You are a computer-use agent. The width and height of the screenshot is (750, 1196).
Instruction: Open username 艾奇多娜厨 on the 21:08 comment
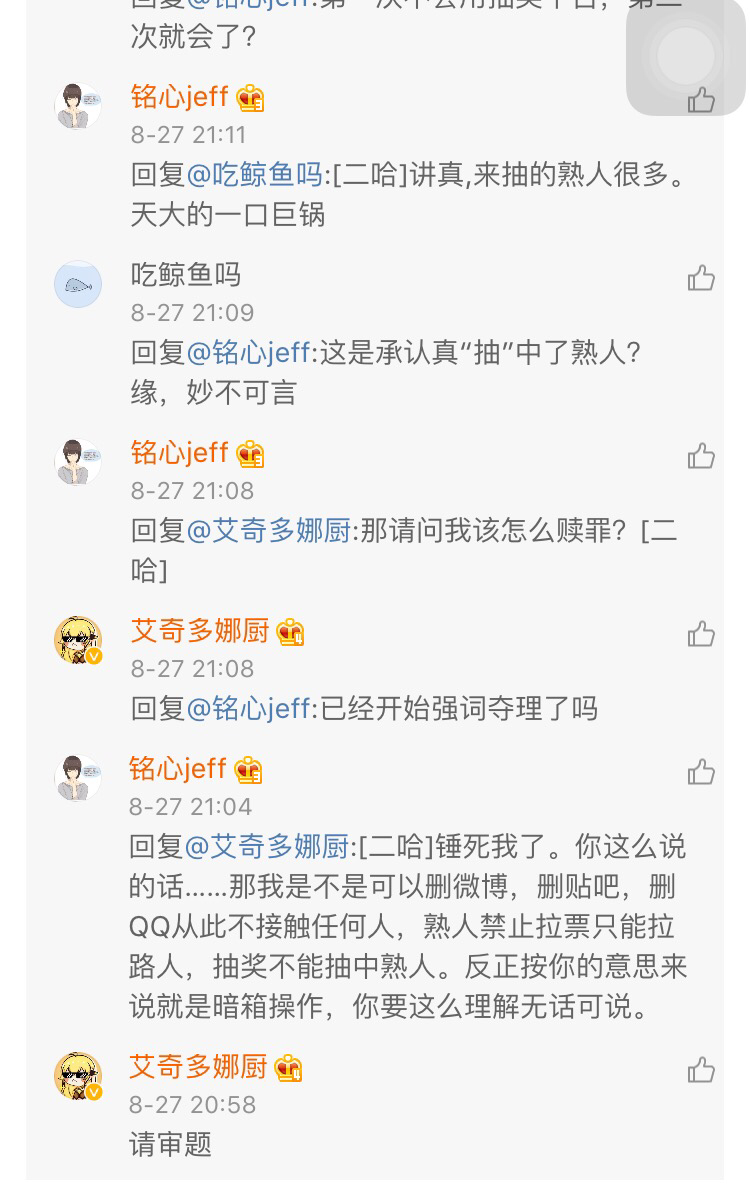click(200, 631)
